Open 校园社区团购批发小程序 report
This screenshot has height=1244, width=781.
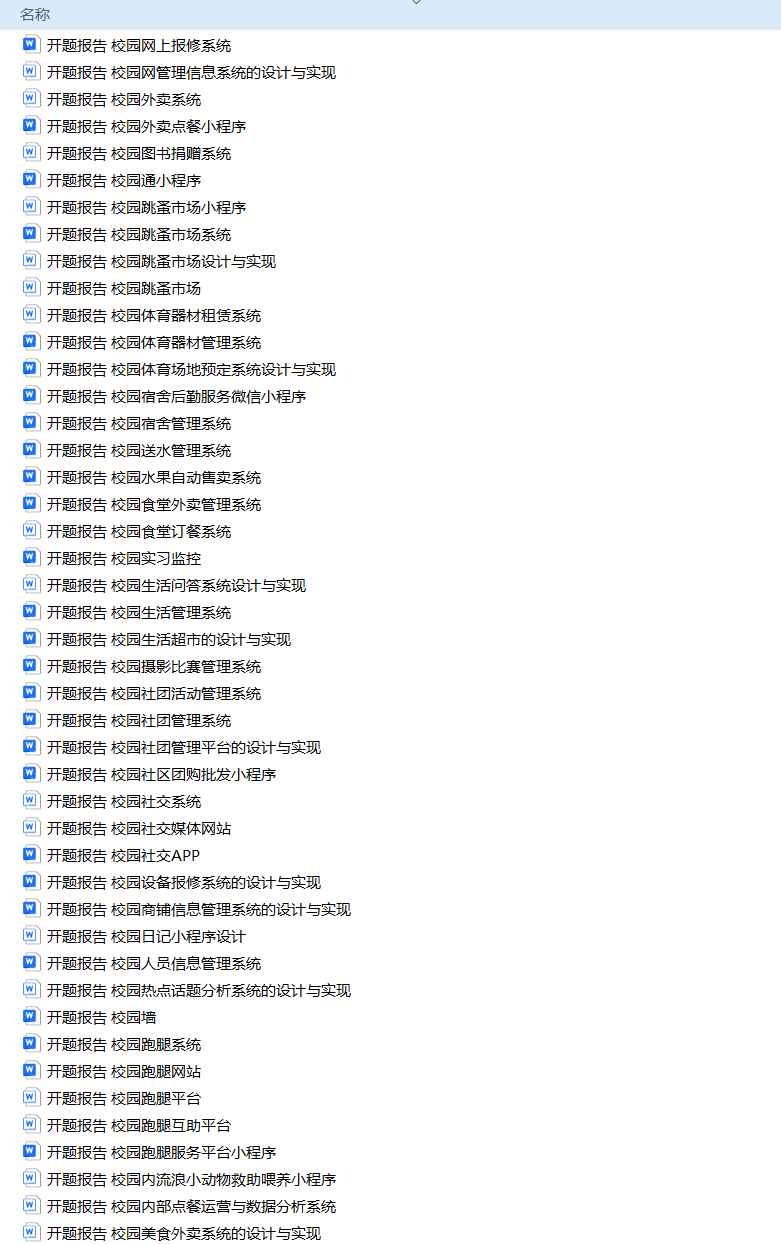161,774
